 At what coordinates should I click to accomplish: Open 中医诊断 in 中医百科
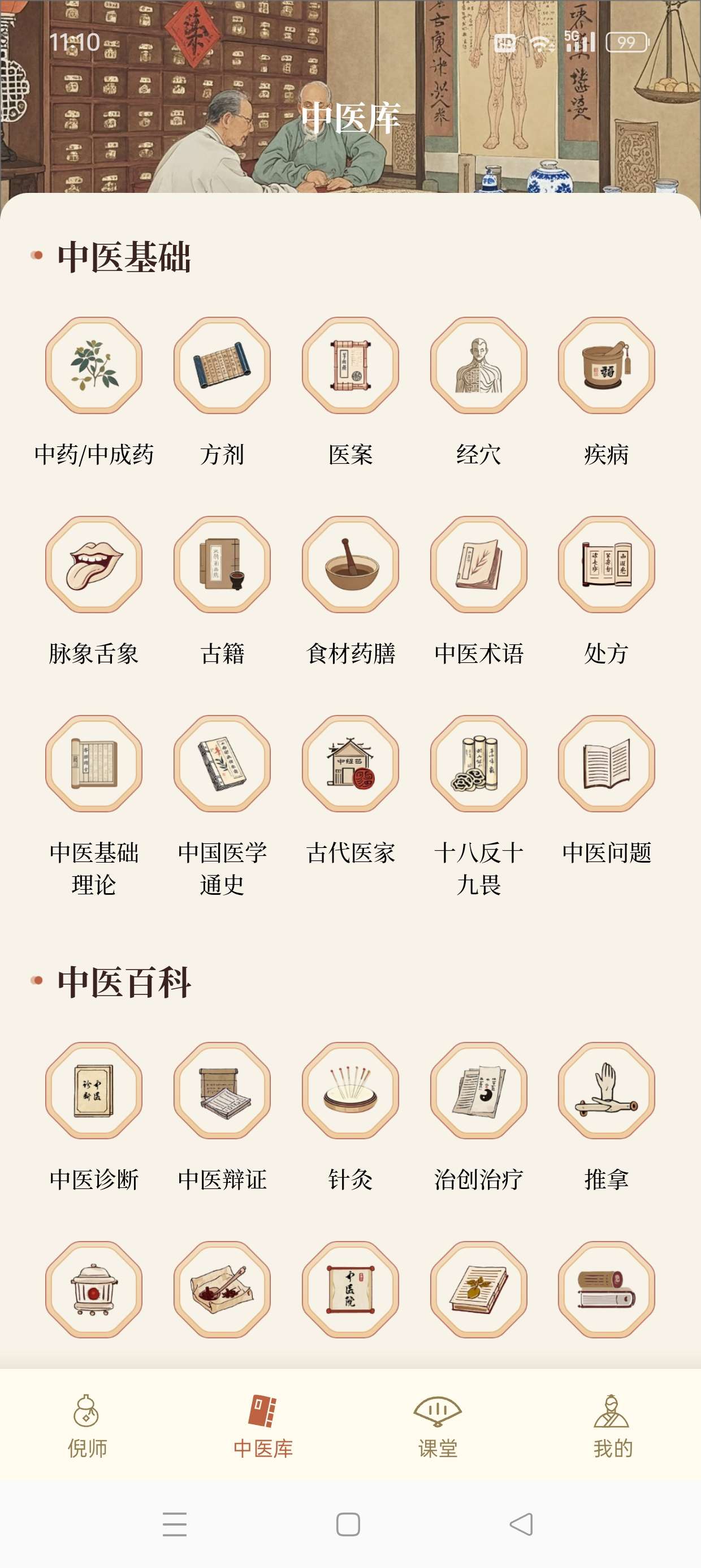pos(94,1091)
